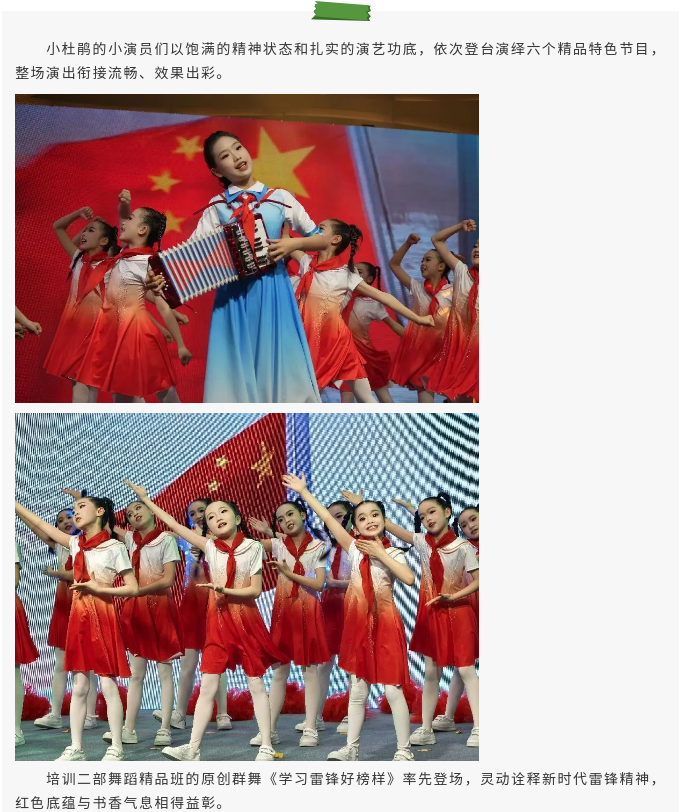The height and width of the screenshot is (812, 682).
Task: View the red-scarf group dance photo
Action: [246, 587]
